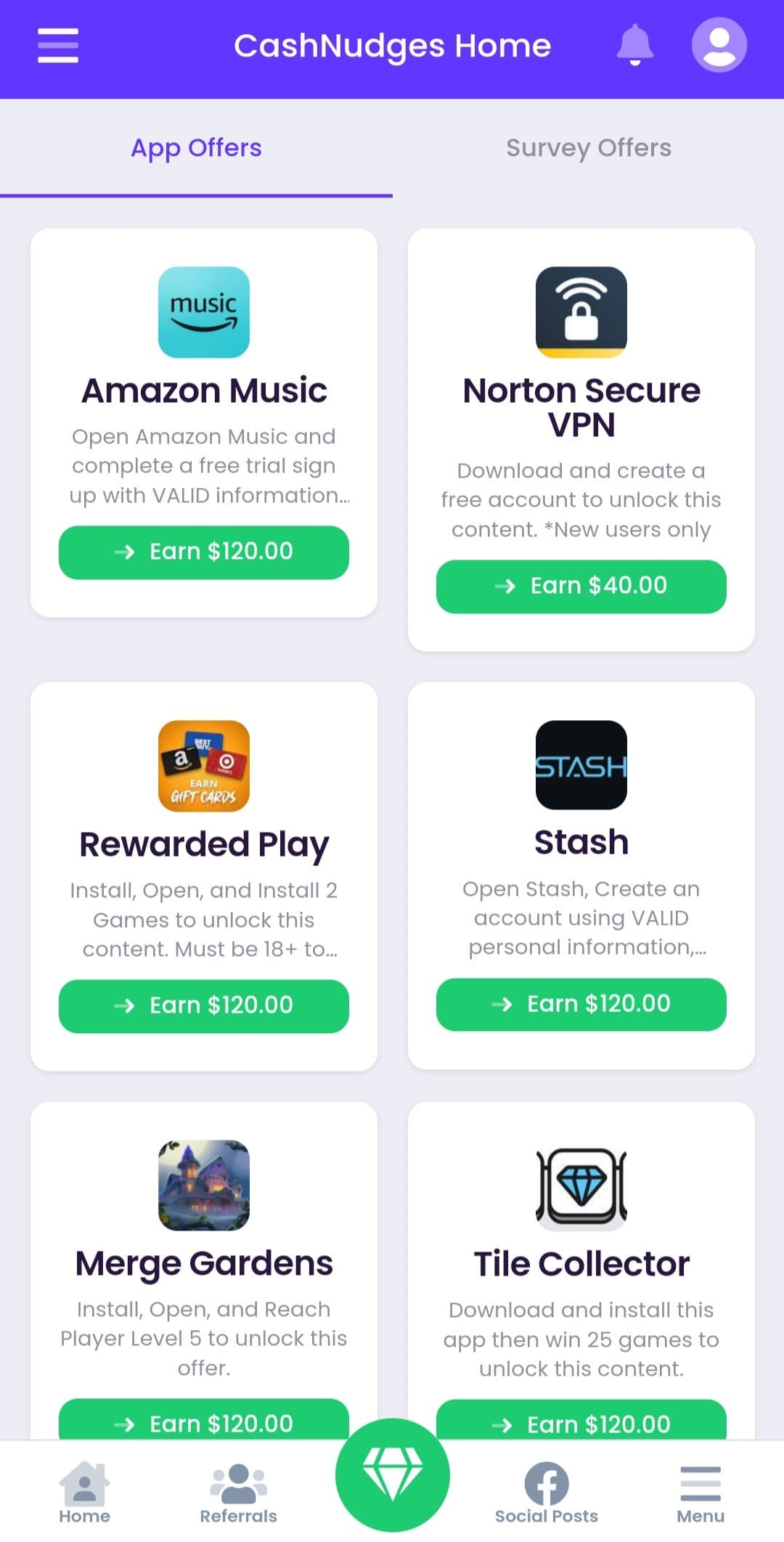Select the App Offers tab
The image size is (784, 1542).
196,148
